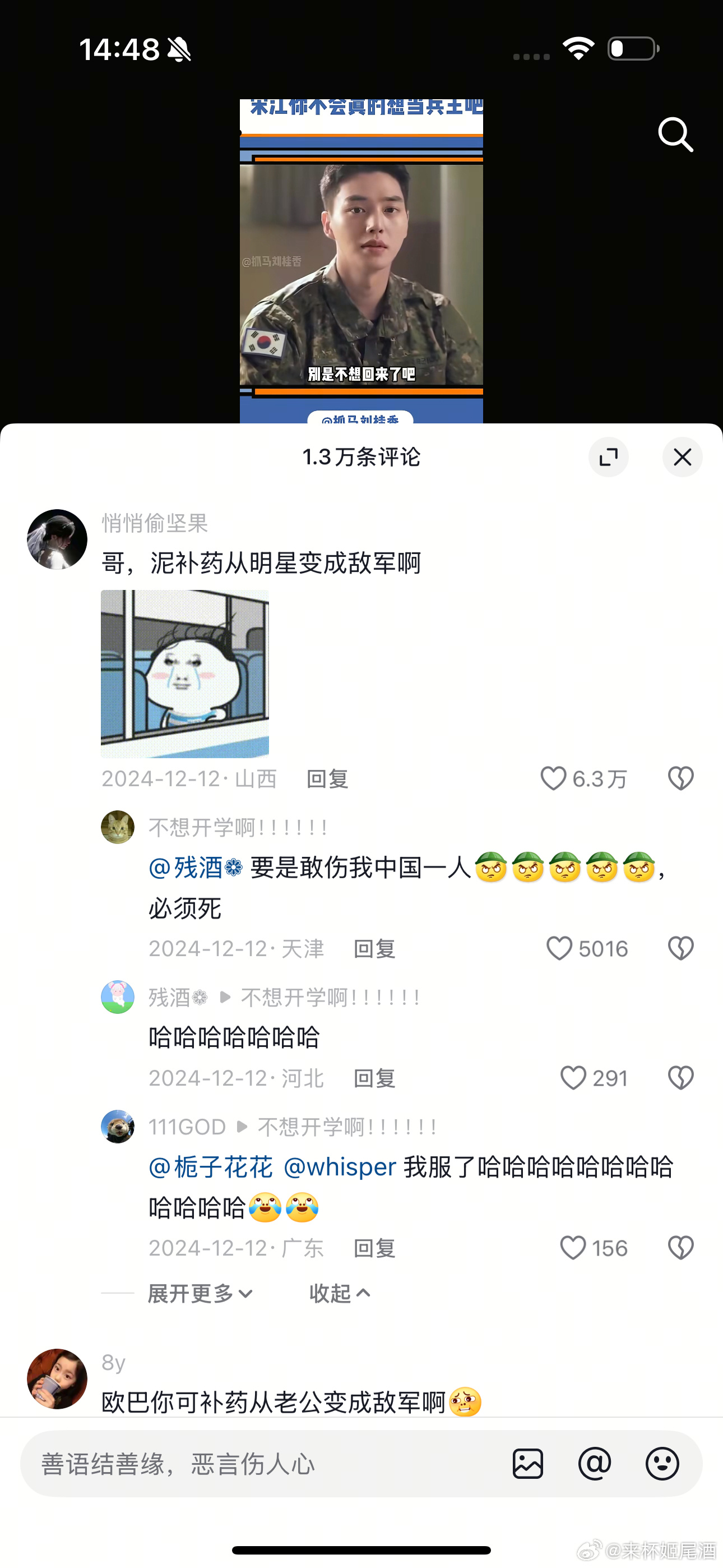Screen dimensions: 723x1568
Task: Open the emoji picker in comment bar
Action: pos(662,1464)
